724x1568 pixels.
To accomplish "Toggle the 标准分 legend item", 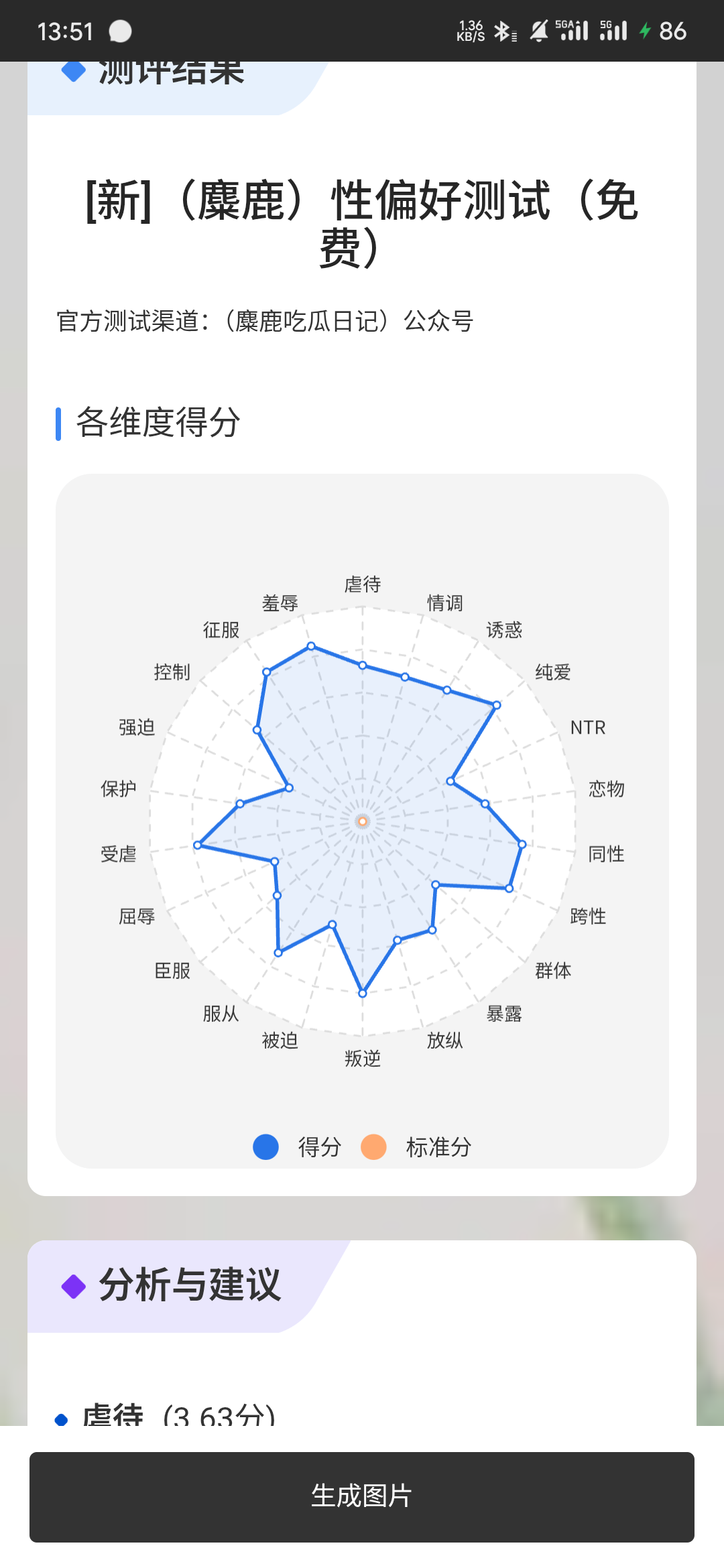I will coord(417,1147).
